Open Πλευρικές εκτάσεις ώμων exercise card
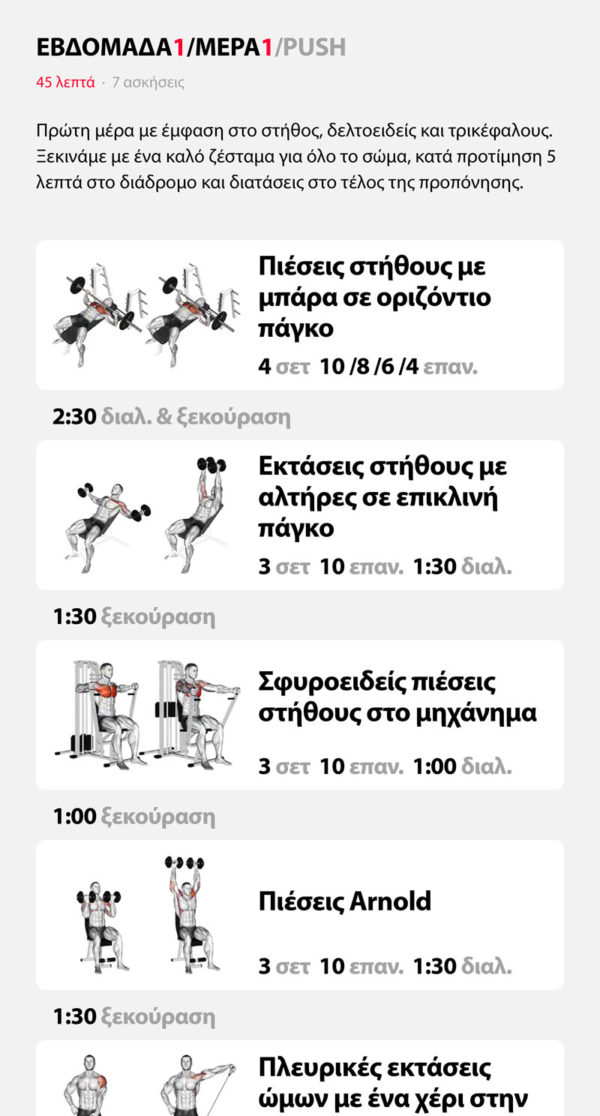Viewport: 600px width, 1116px height. [x=300, y=1082]
